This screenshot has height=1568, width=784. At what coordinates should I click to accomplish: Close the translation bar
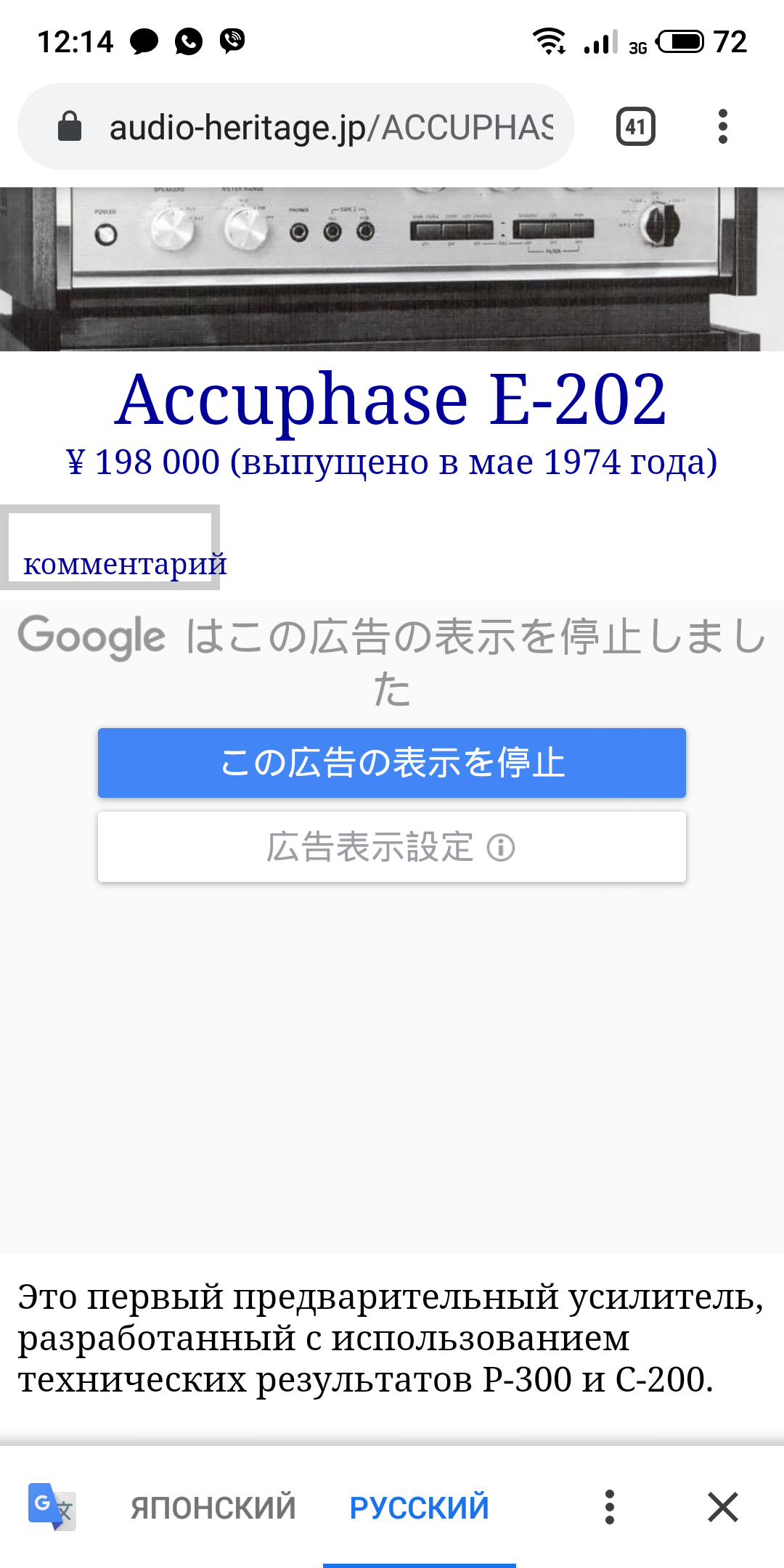tap(723, 1508)
